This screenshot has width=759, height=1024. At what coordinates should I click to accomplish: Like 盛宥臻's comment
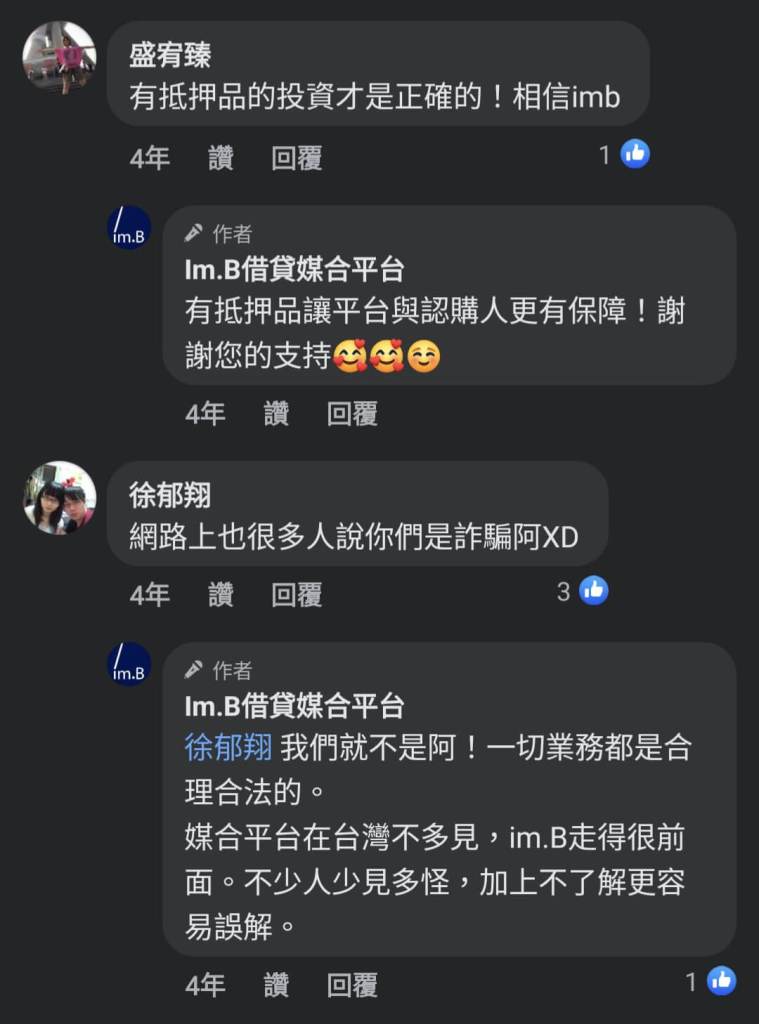pyautogui.click(x=221, y=158)
